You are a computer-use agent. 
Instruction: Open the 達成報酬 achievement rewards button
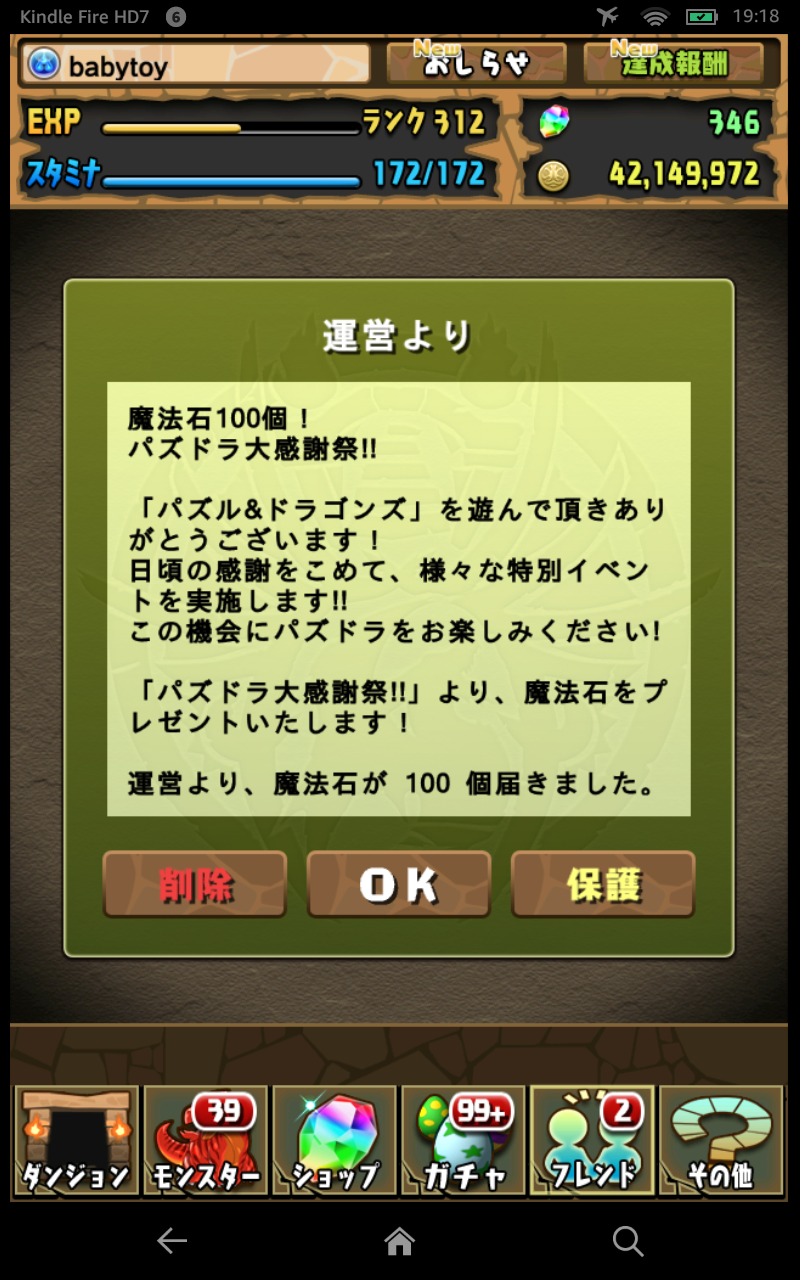[x=674, y=63]
